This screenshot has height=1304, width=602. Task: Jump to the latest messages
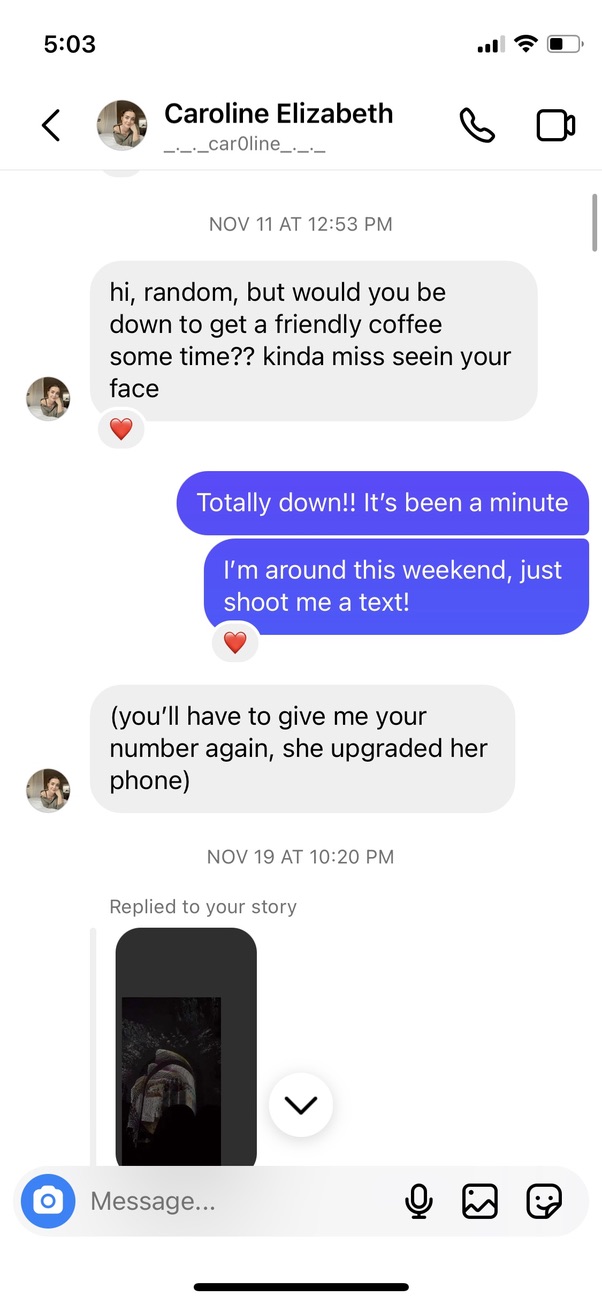300,1104
